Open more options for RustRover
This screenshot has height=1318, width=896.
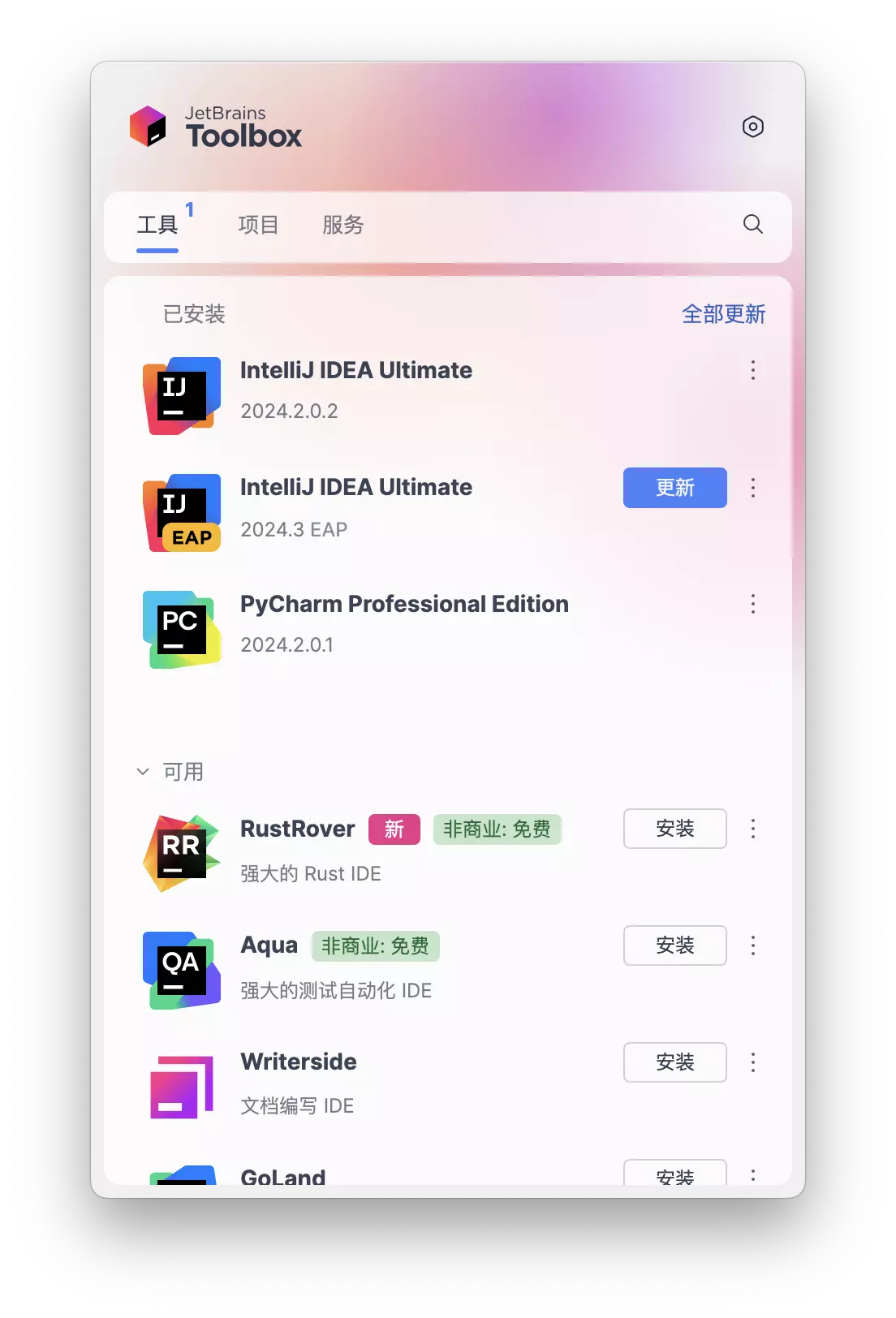(752, 829)
